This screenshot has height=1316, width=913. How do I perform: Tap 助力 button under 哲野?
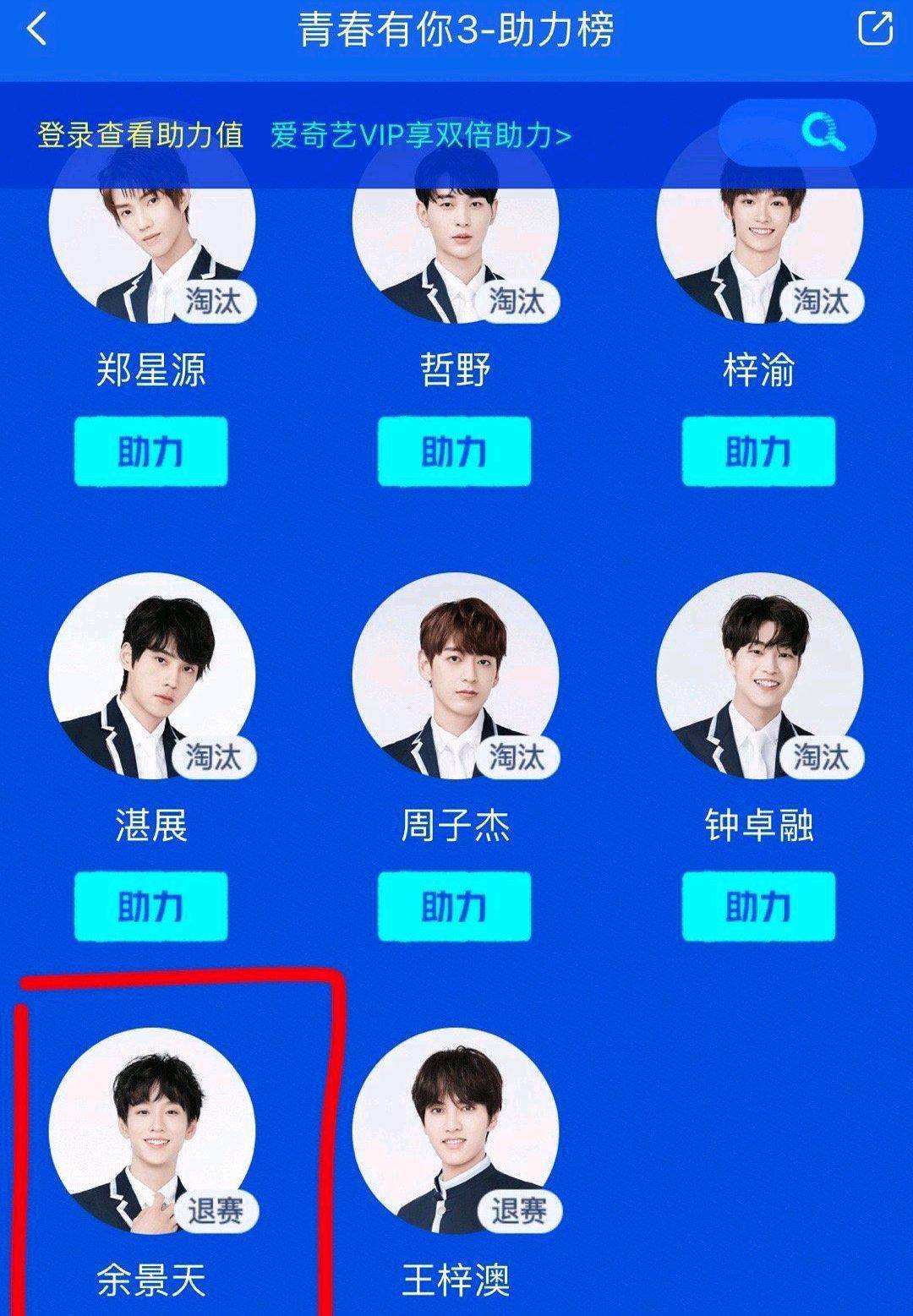pos(454,452)
